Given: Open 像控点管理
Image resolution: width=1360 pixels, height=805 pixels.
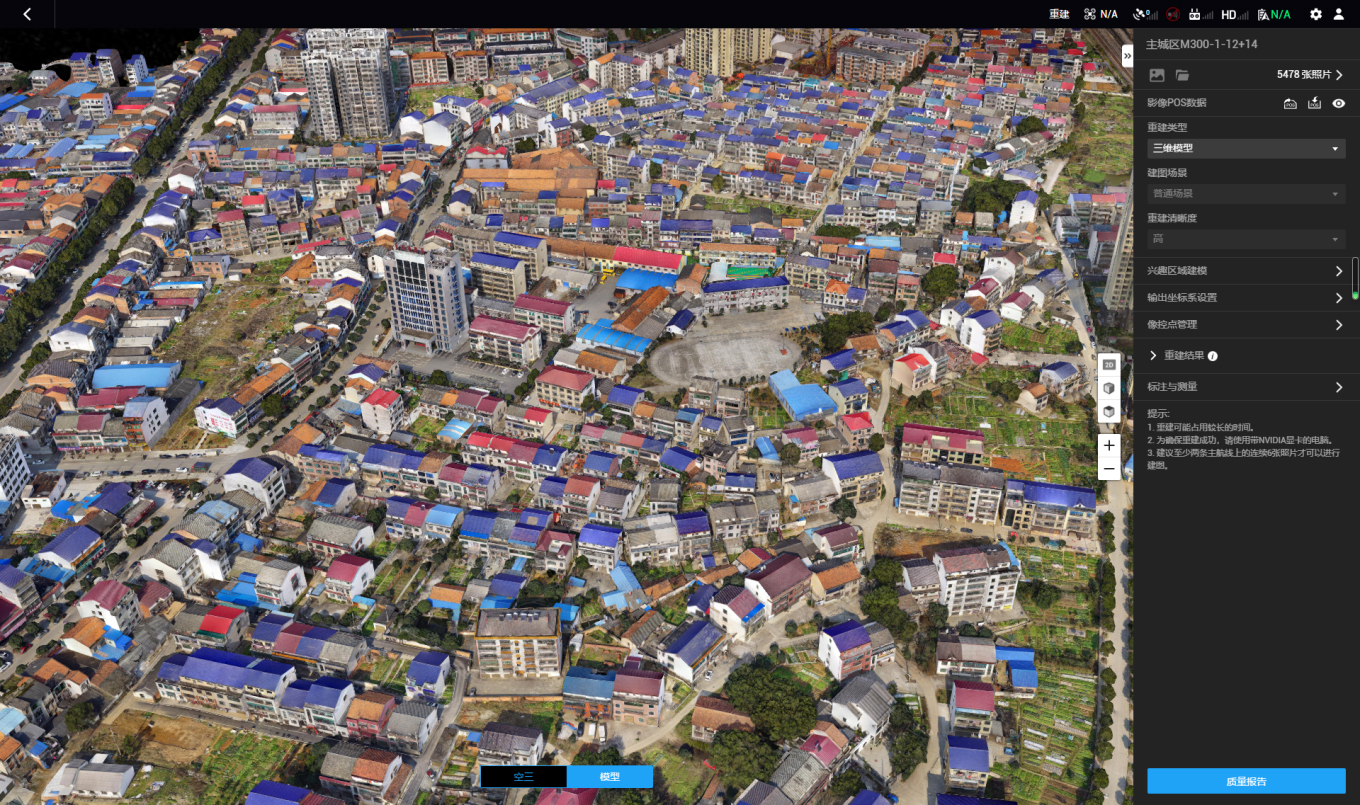Looking at the screenshot, I should coord(1245,325).
